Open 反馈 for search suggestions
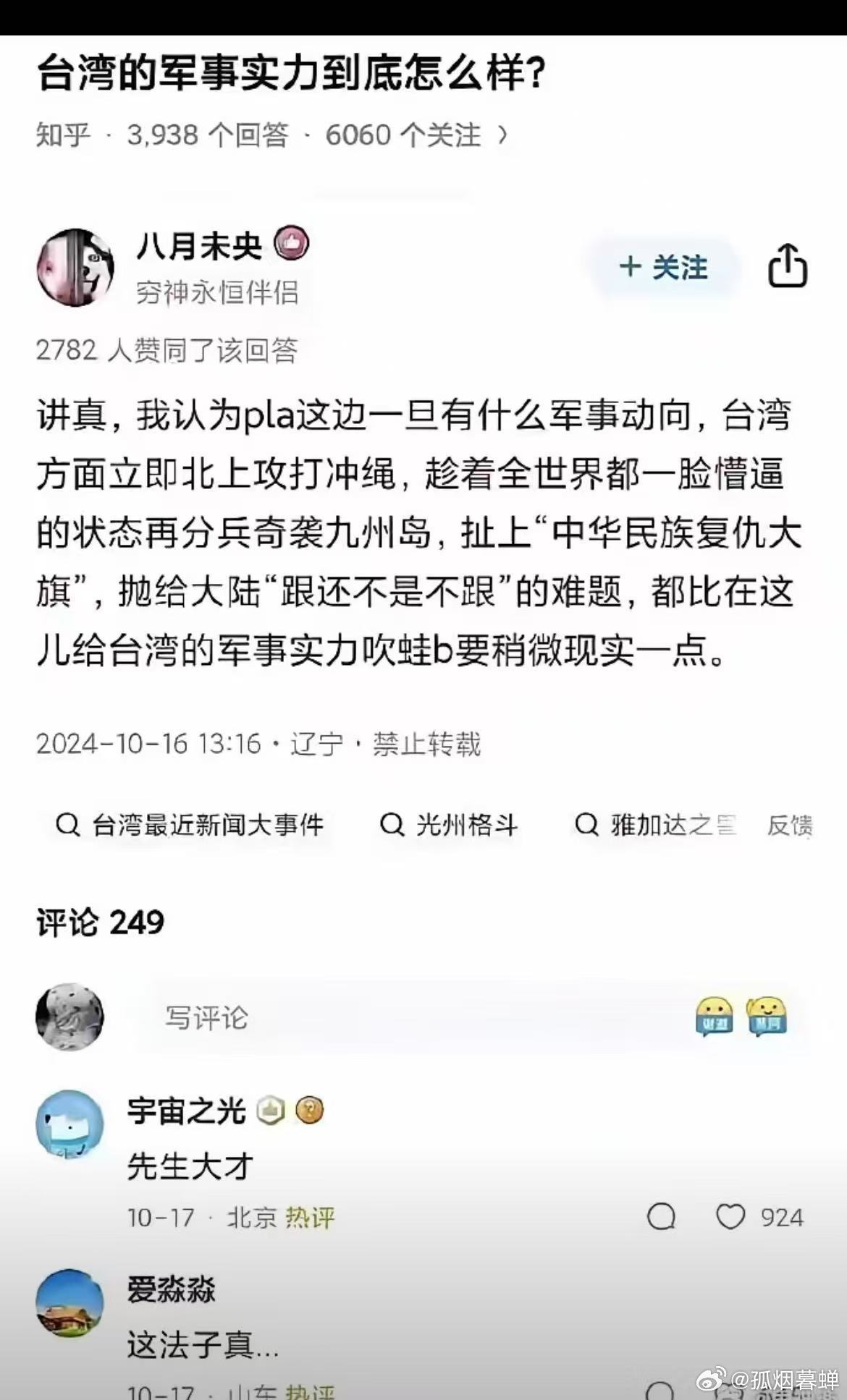The height and width of the screenshot is (1400, 847). 789,825
